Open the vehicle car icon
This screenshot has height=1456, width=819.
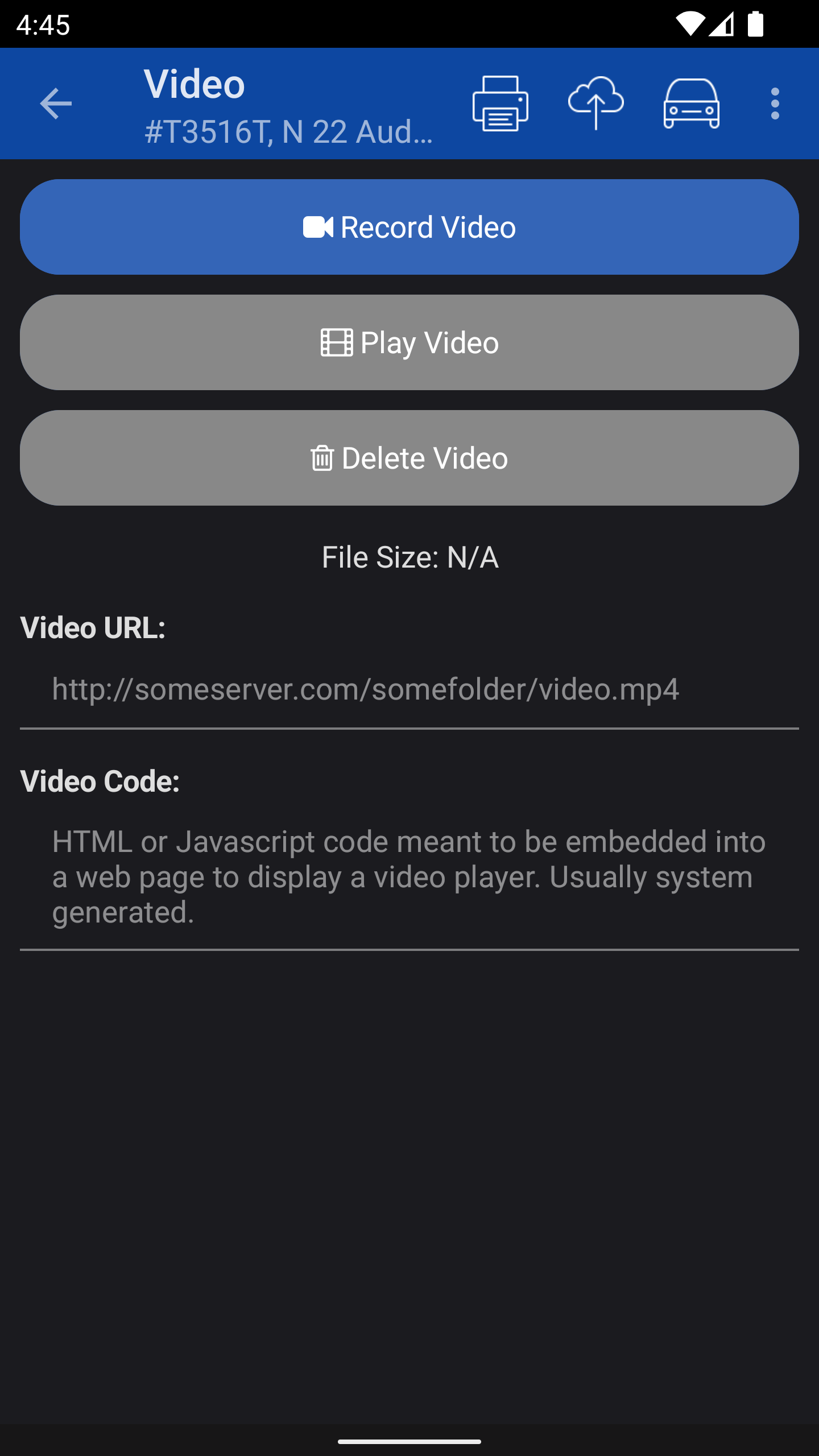tap(691, 104)
